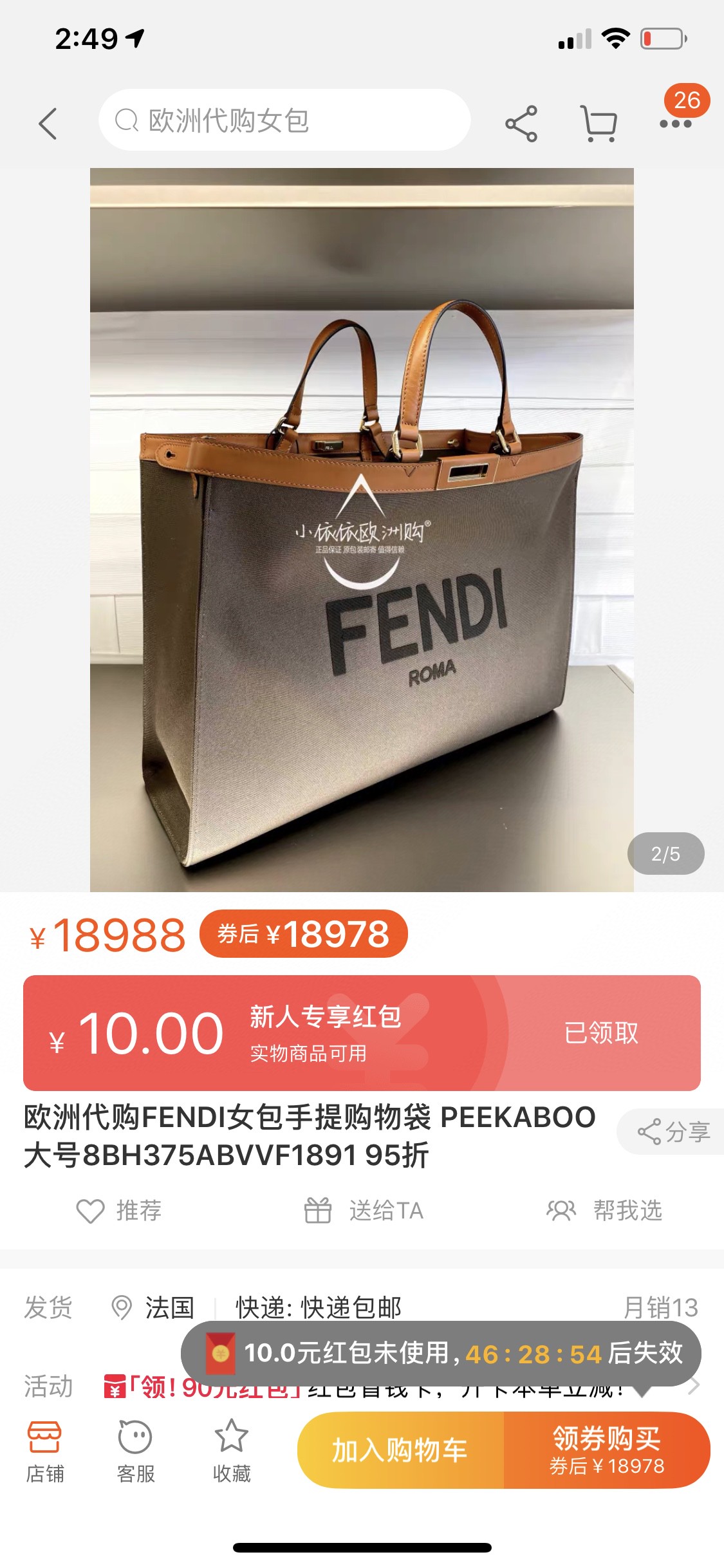Go back to the previous page
Viewport: 724px width, 1568px height.
point(48,122)
